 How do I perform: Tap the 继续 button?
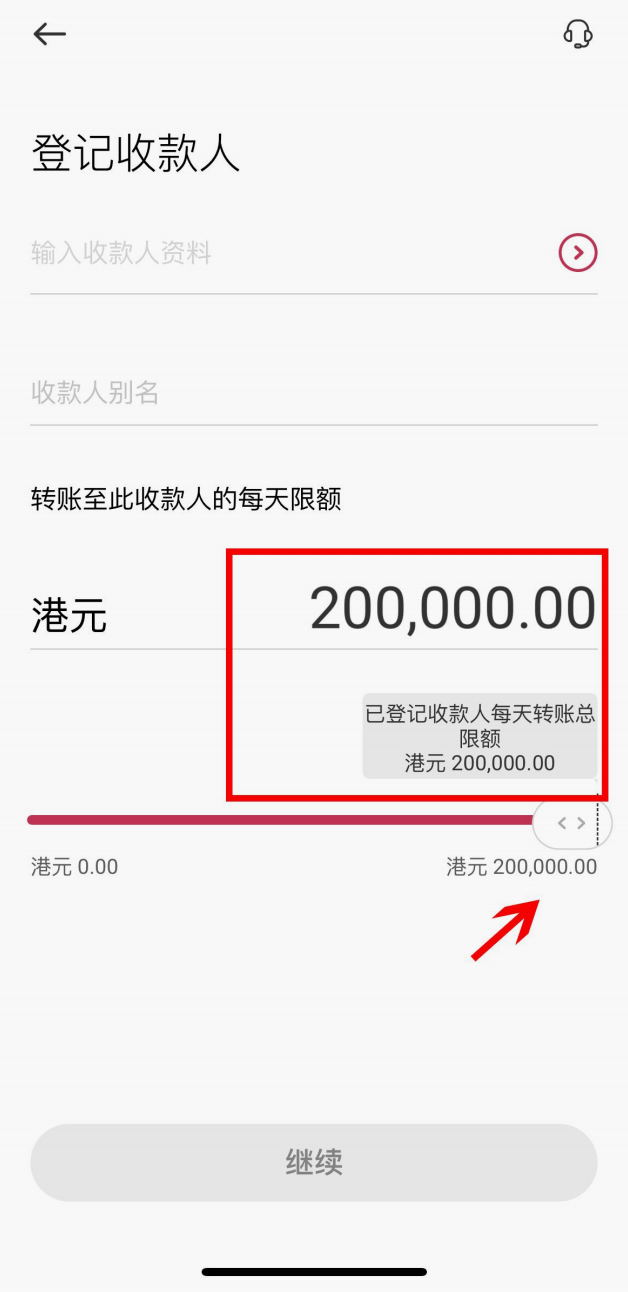(x=314, y=1162)
